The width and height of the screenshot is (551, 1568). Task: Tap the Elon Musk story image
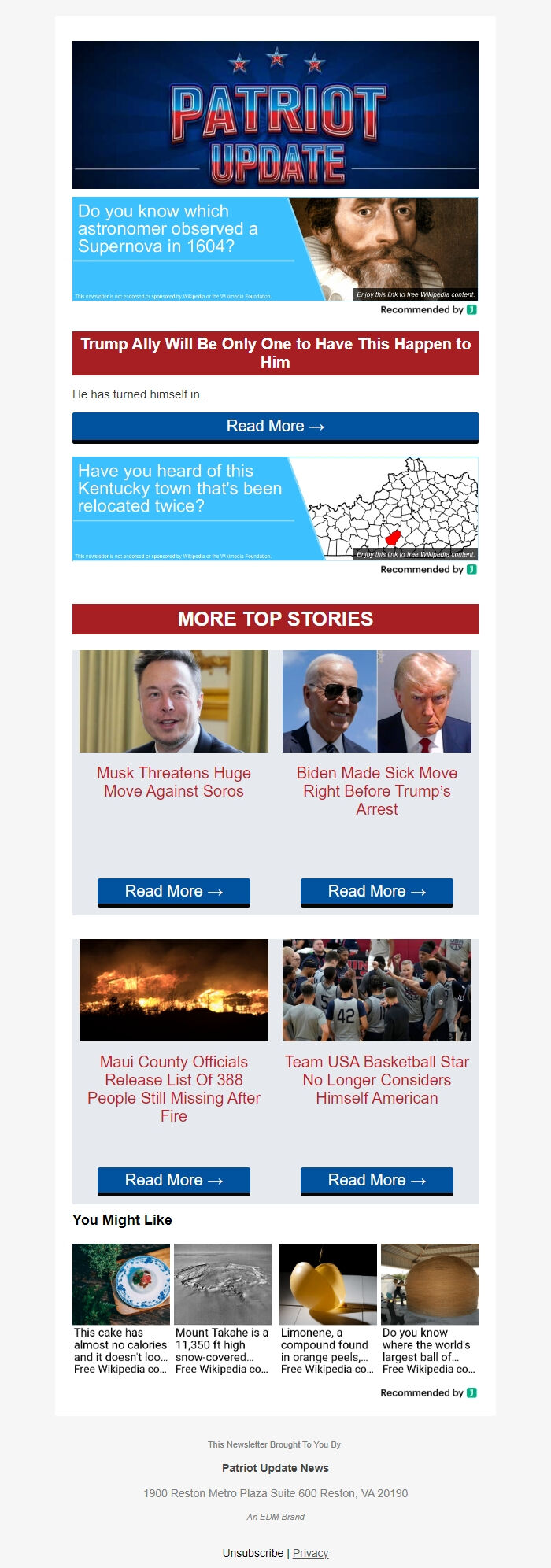pos(174,701)
